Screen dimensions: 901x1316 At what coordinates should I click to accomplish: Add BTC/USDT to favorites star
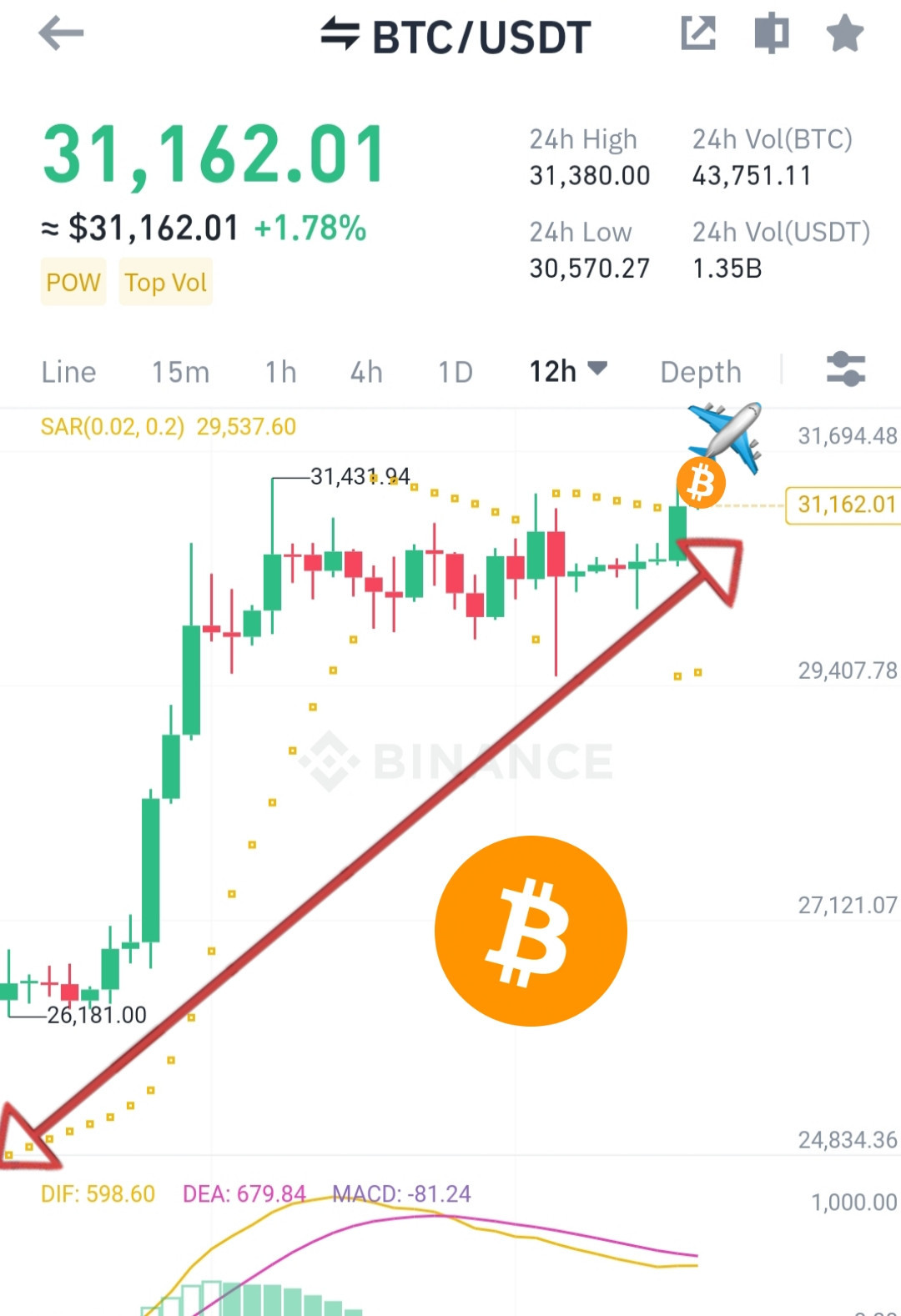[844, 34]
